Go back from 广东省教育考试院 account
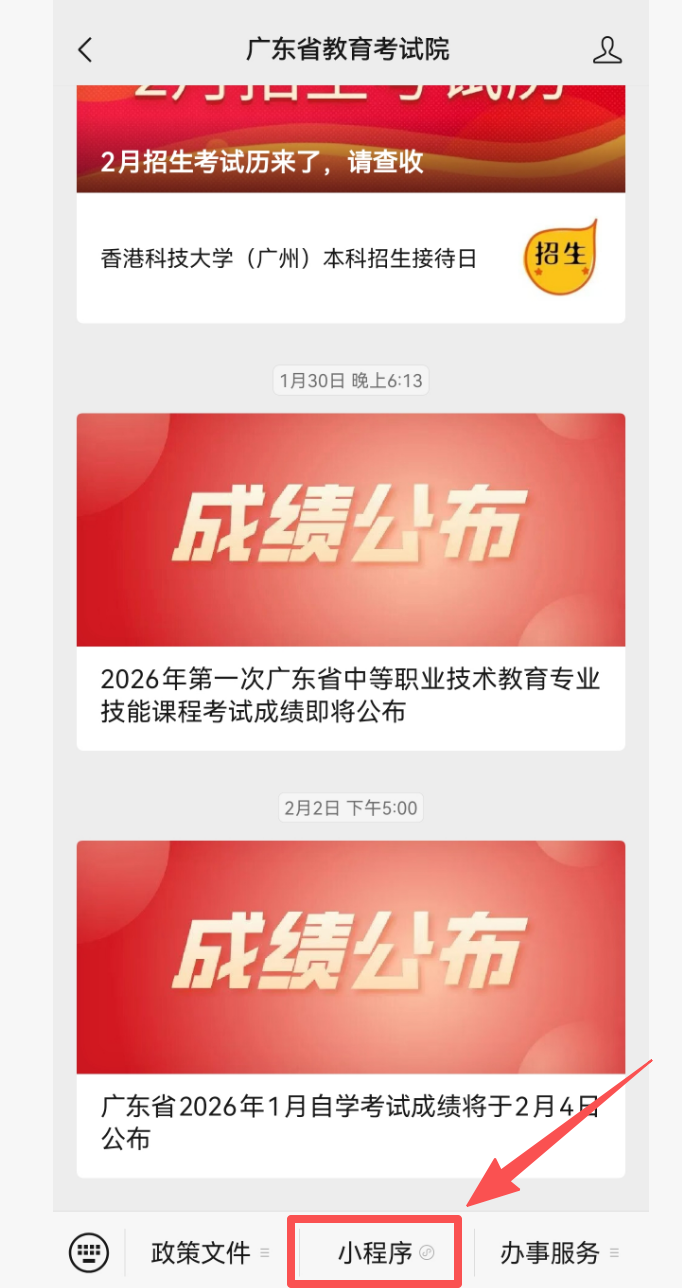The width and height of the screenshot is (682, 1288). (x=86, y=50)
